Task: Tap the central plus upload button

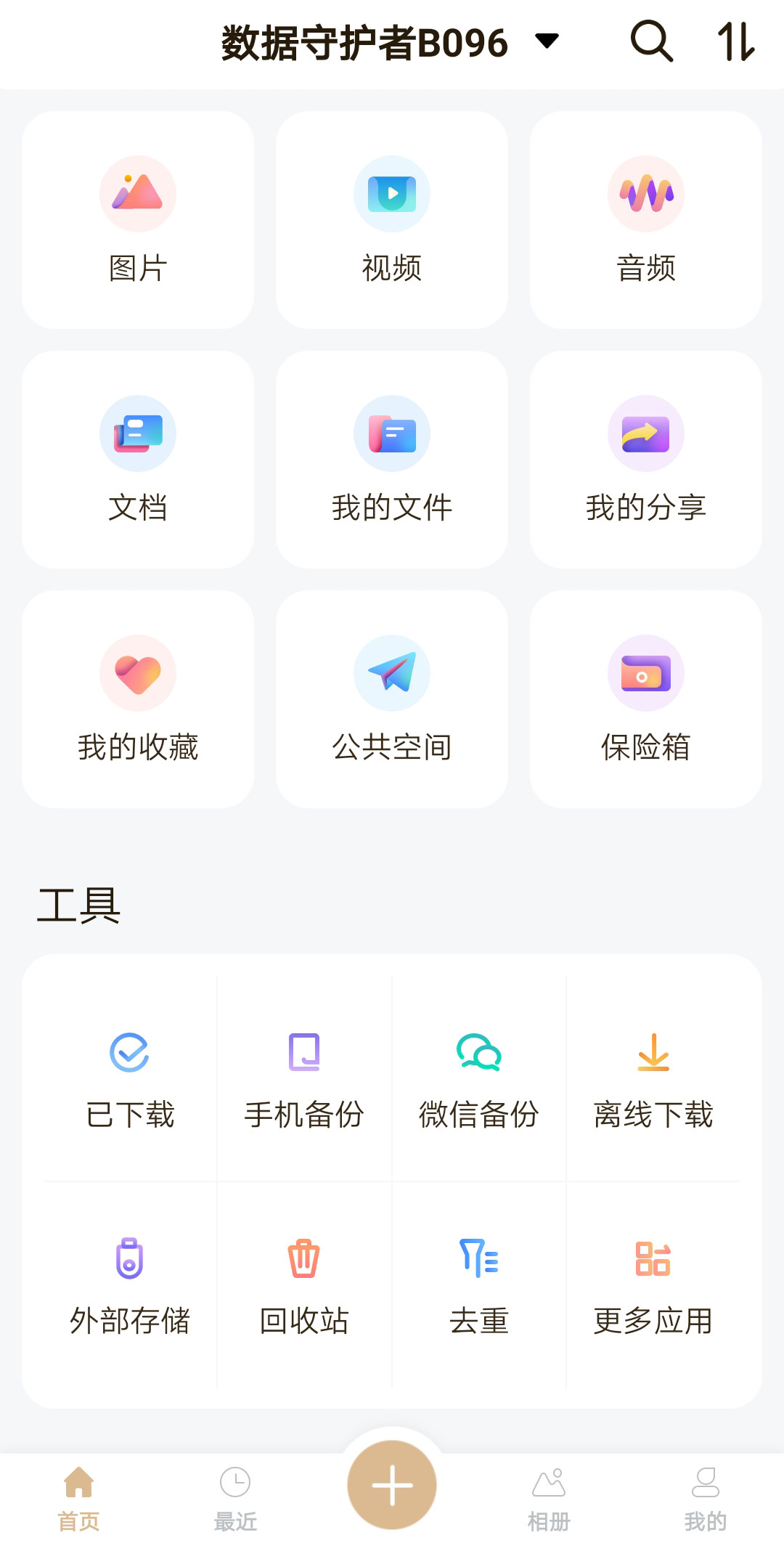Action: point(391,1484)
